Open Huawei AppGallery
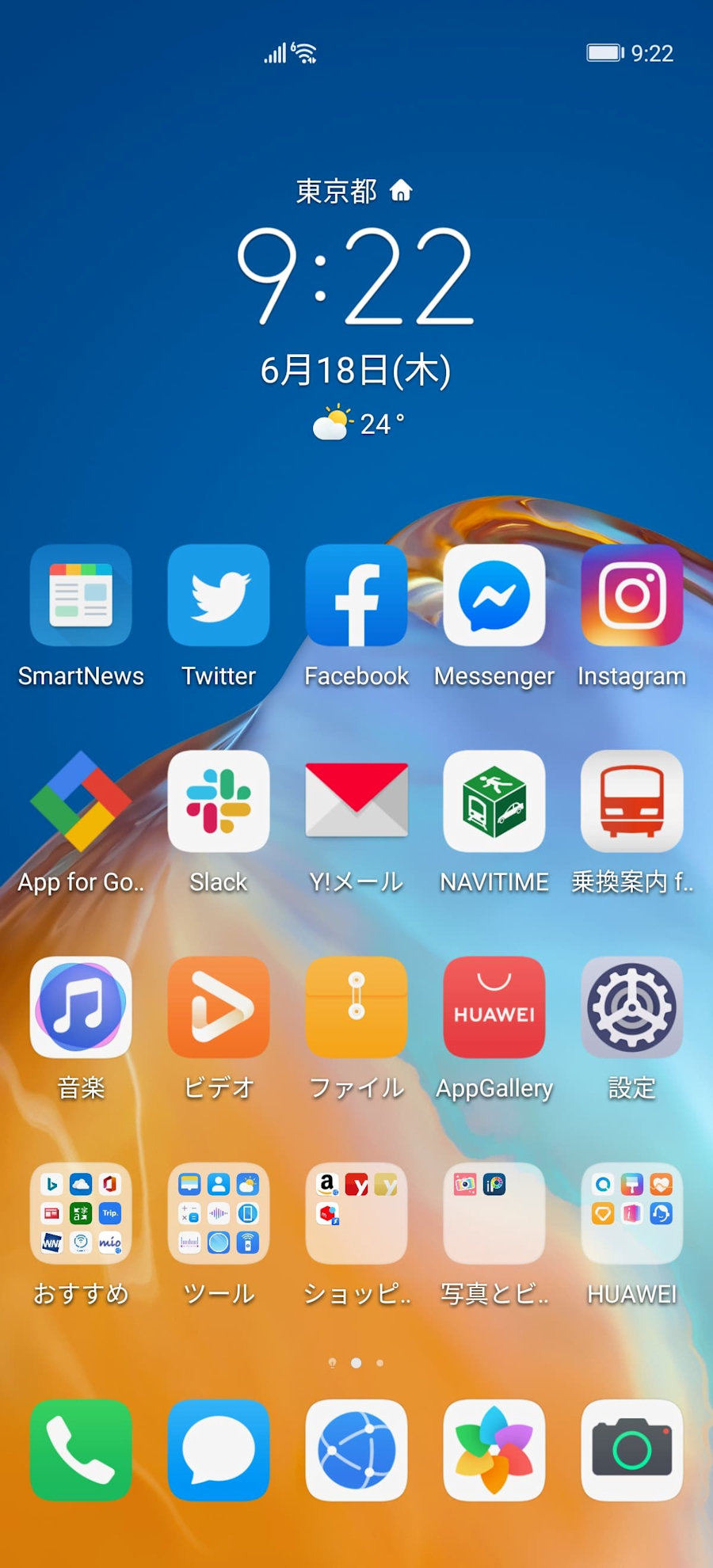 pyautogui.click(x=494, y=1007)
